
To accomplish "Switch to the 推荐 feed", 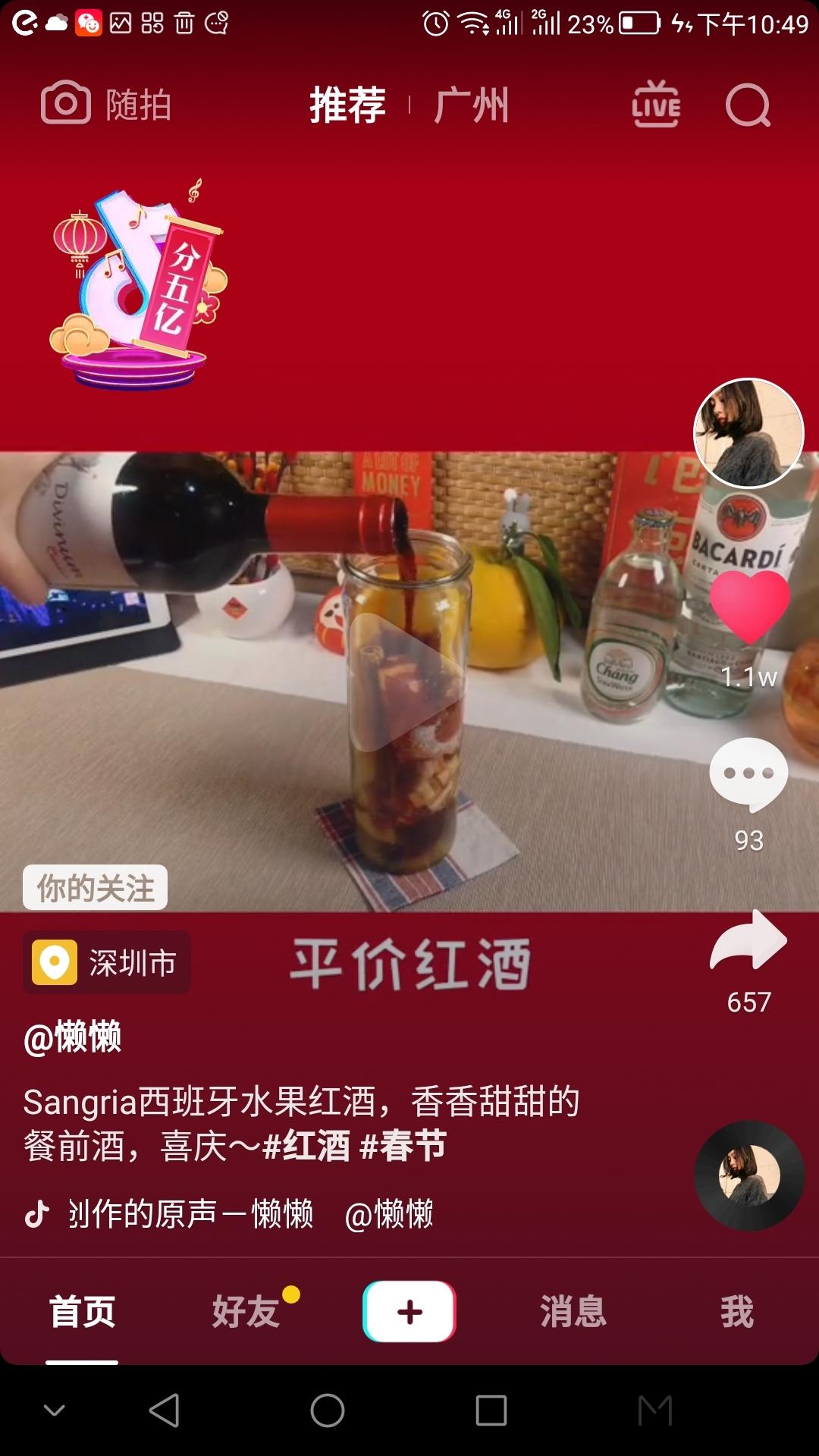I will pyautogui.click(x=348, y=105).
